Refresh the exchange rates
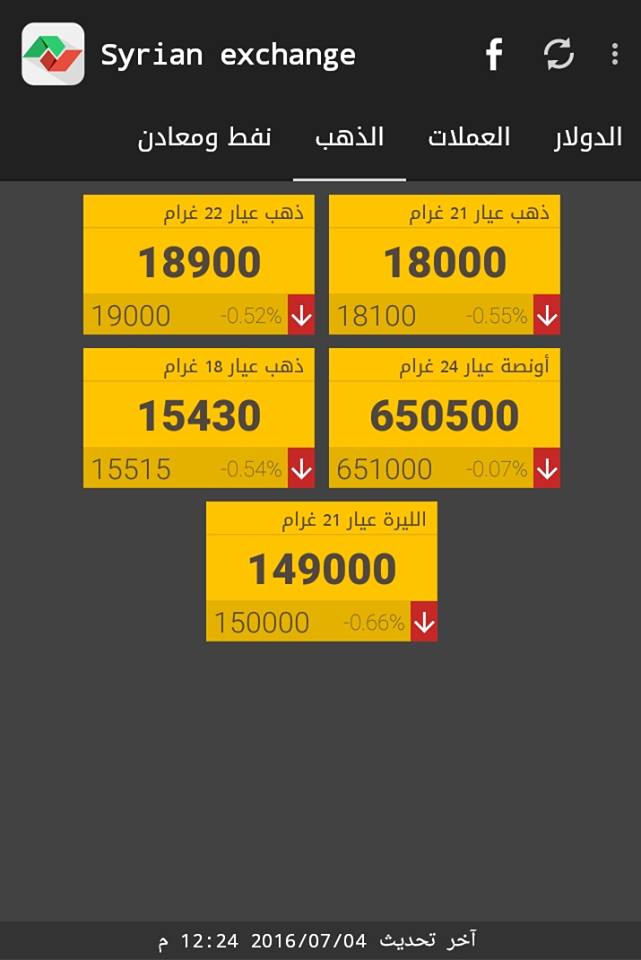This screenshot has width=641, height=960. (x=558, y=54)
